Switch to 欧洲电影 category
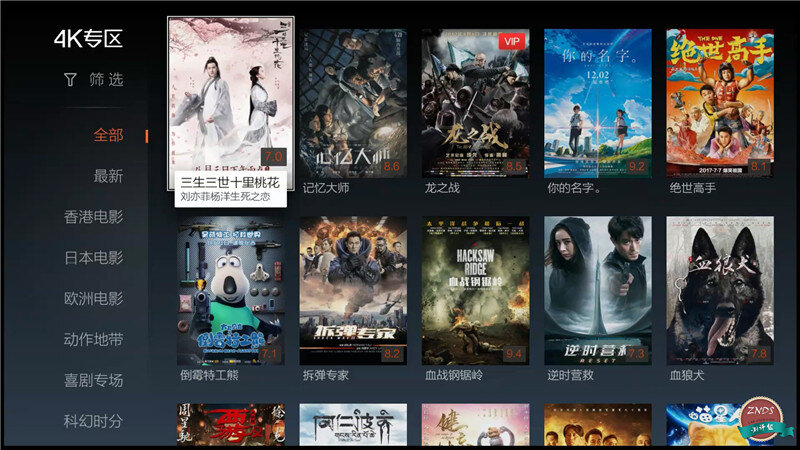The image size is (800, 450). (x=93, y=298)
